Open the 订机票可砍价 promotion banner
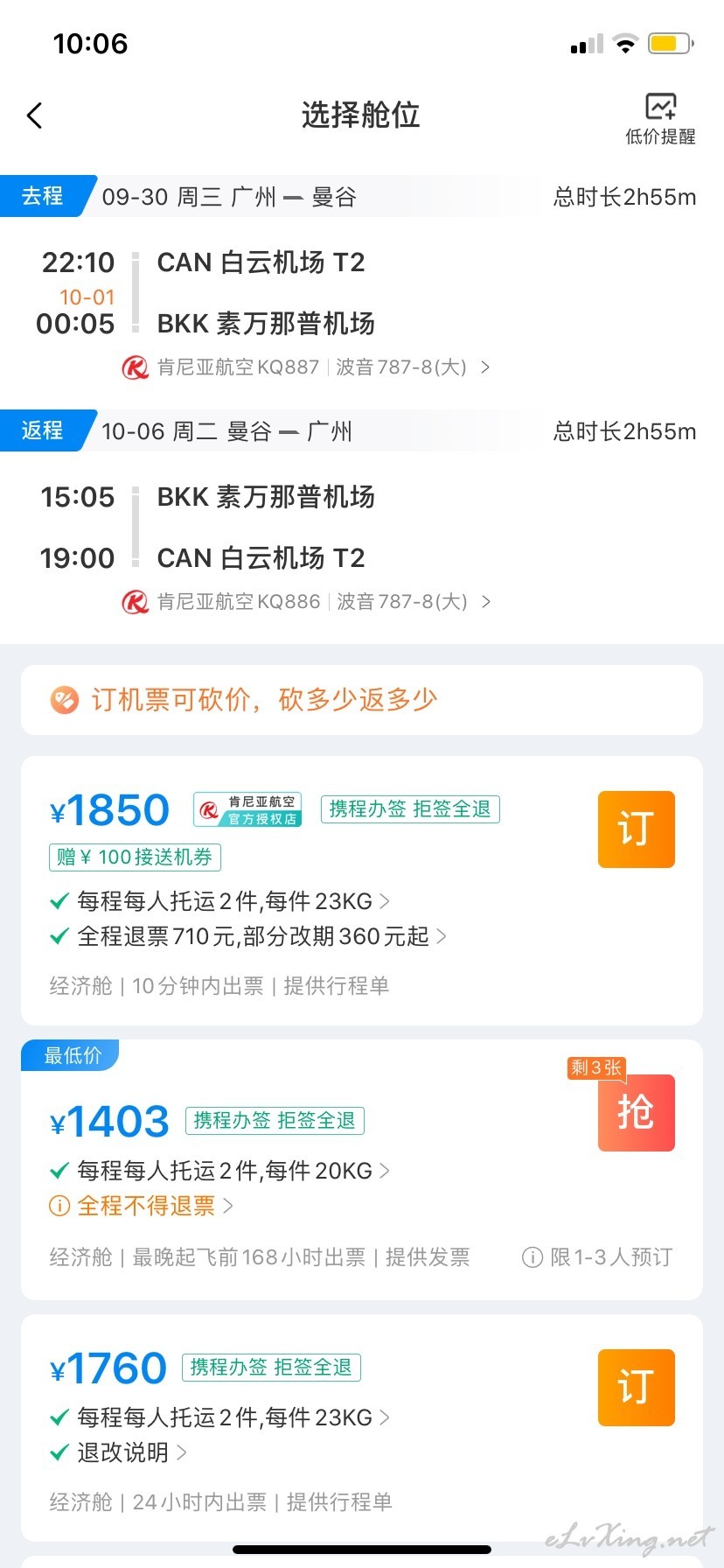The width and height of the screenshot is (724, 1568). tap(362, 700)
